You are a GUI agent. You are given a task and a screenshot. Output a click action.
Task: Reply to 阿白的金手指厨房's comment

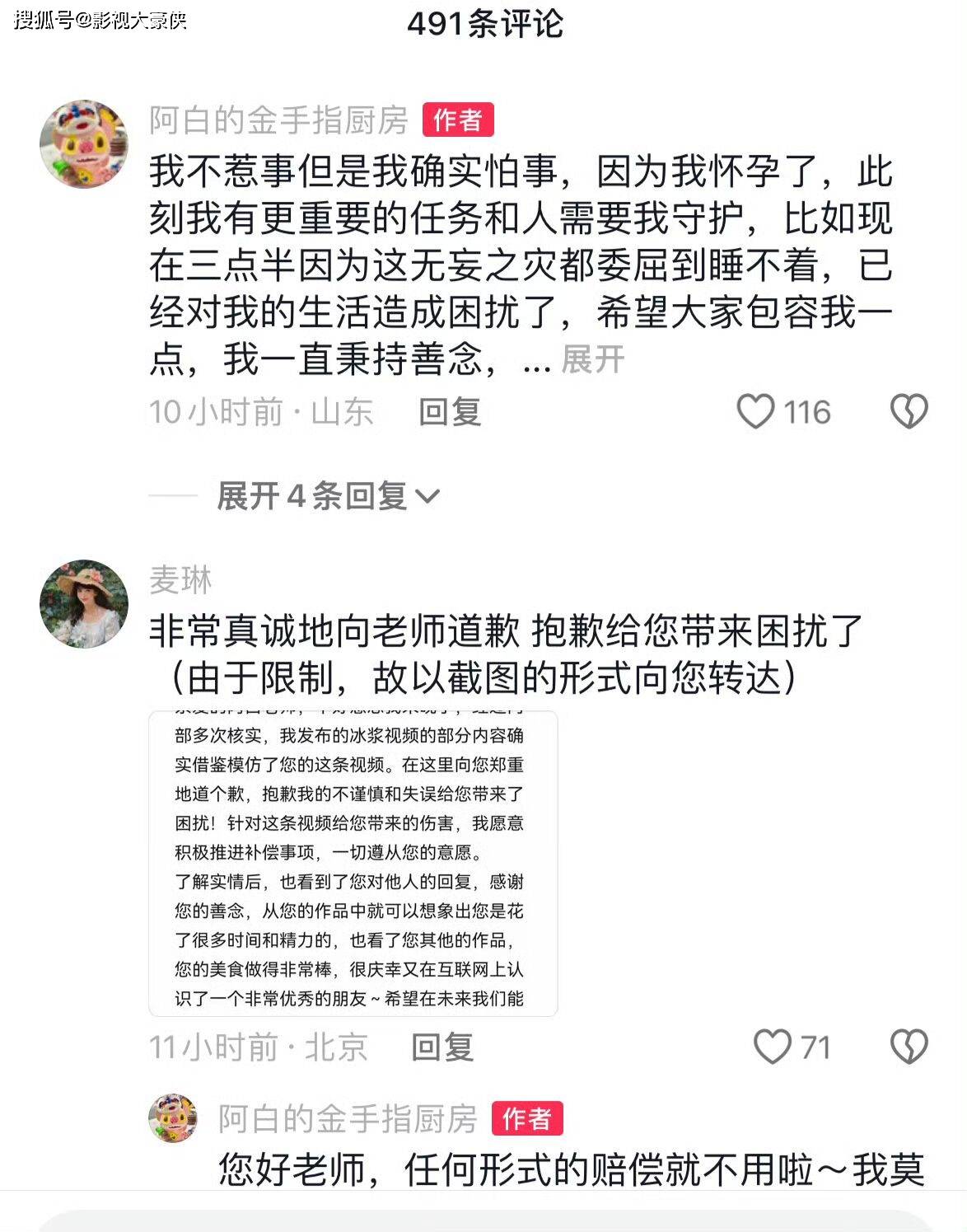tap(449, 412)
